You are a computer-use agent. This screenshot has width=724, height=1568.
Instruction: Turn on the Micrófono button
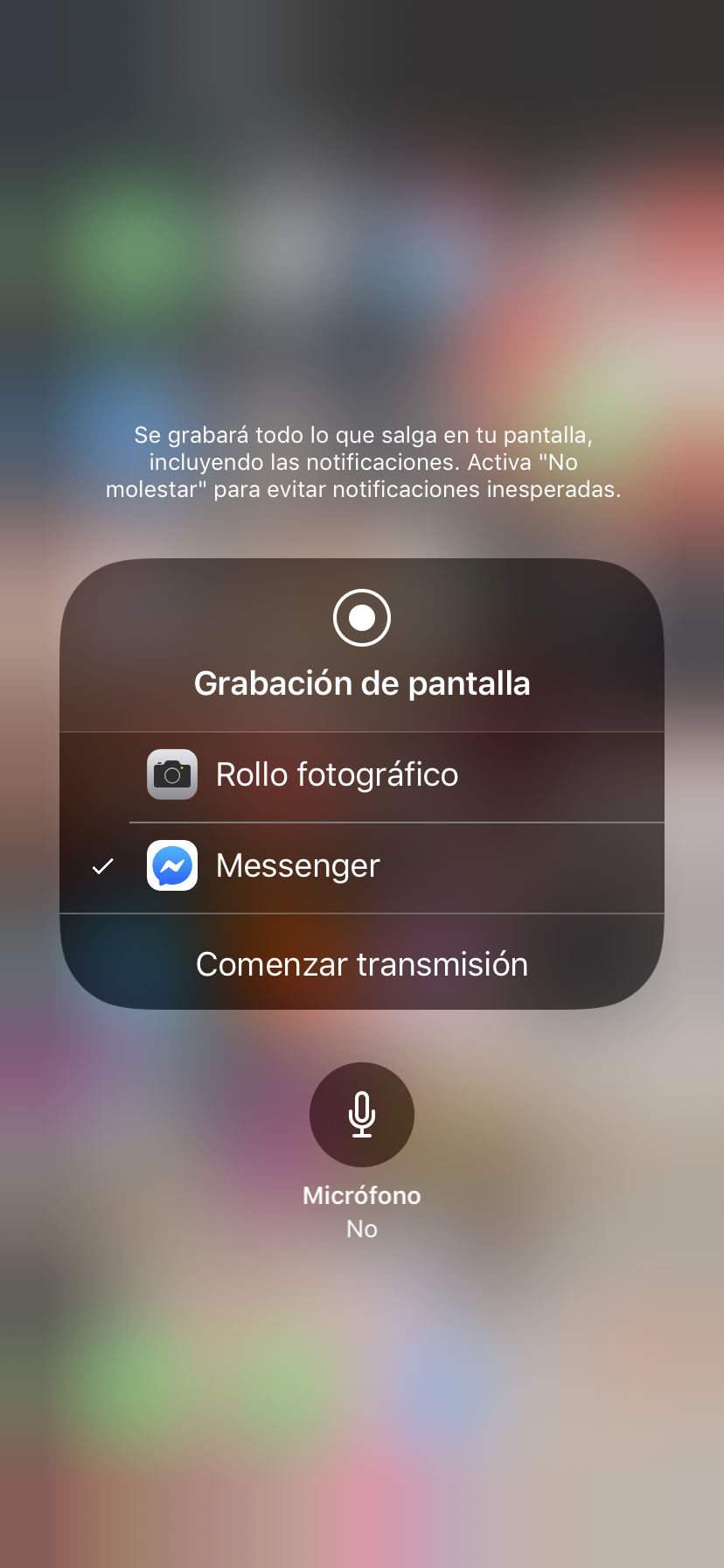coord(361,1114)
